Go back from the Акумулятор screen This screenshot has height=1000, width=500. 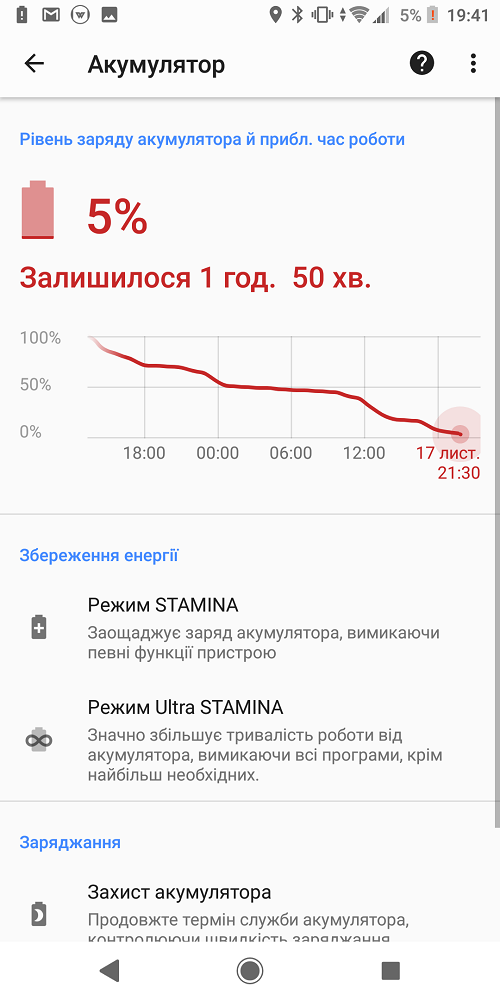click(x=34, y=63)
